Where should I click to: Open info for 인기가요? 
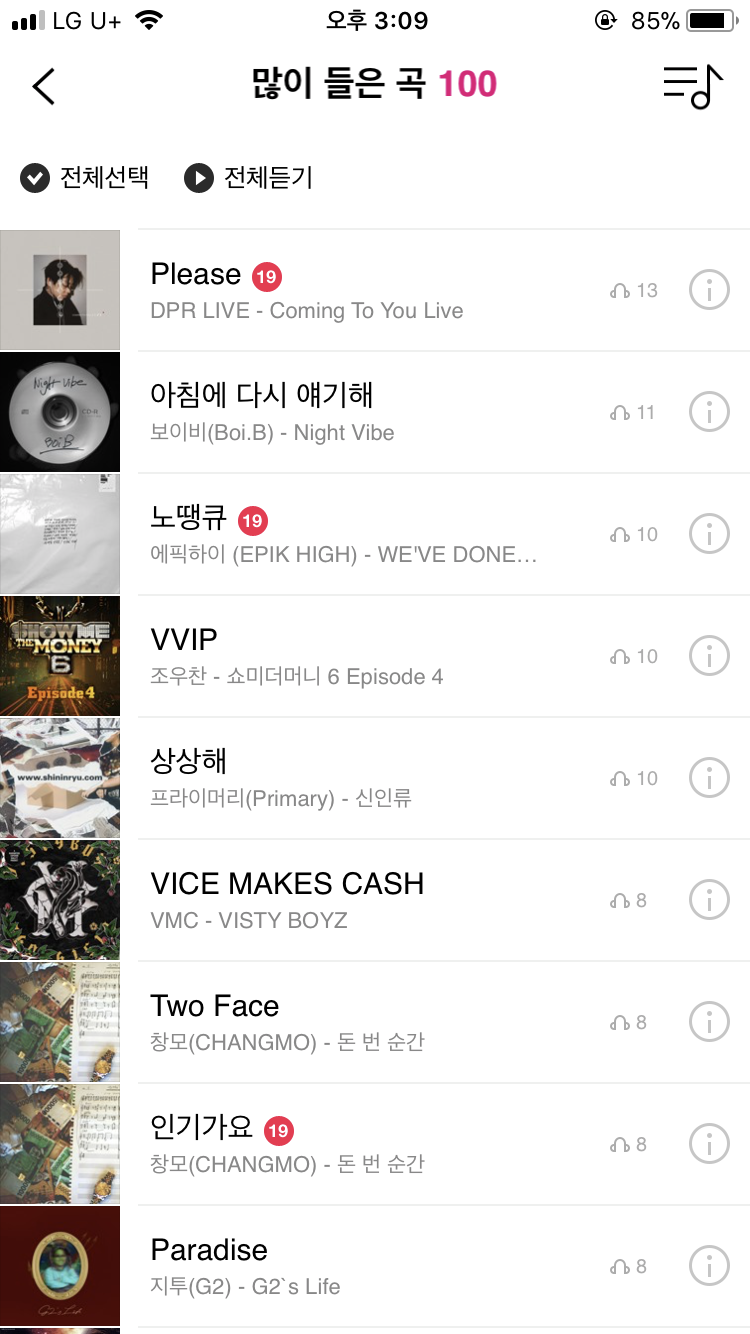click(709, 1144)
